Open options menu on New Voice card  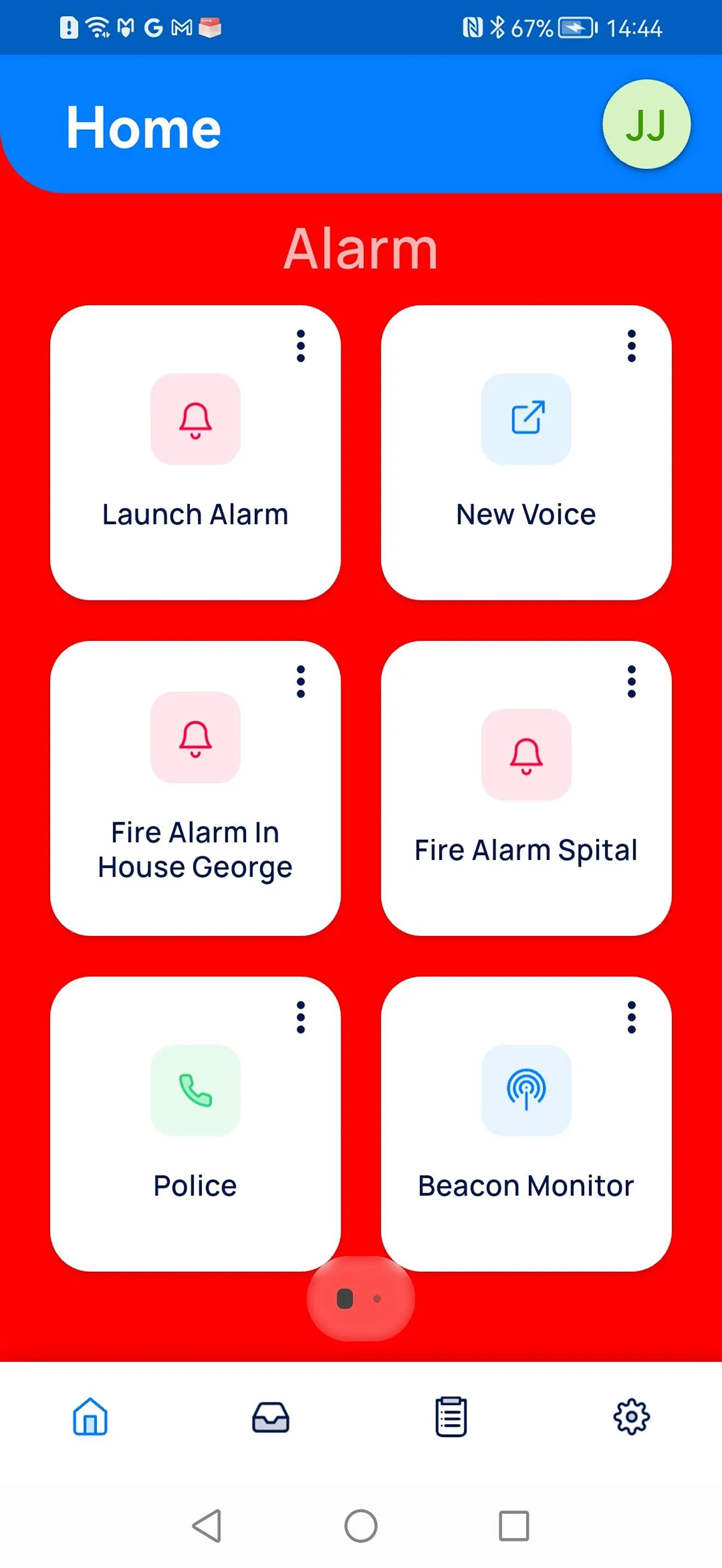tap(631, 346)
